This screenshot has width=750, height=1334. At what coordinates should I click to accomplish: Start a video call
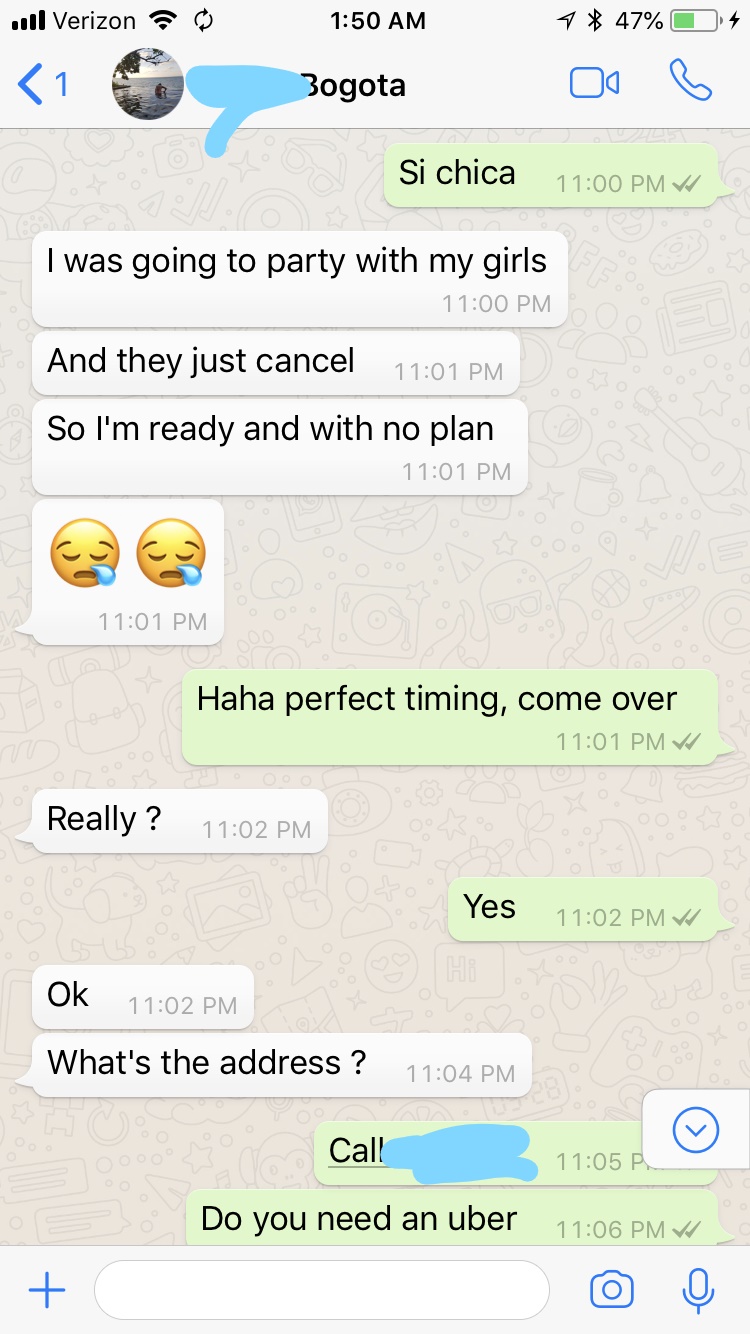click(594, 83)
